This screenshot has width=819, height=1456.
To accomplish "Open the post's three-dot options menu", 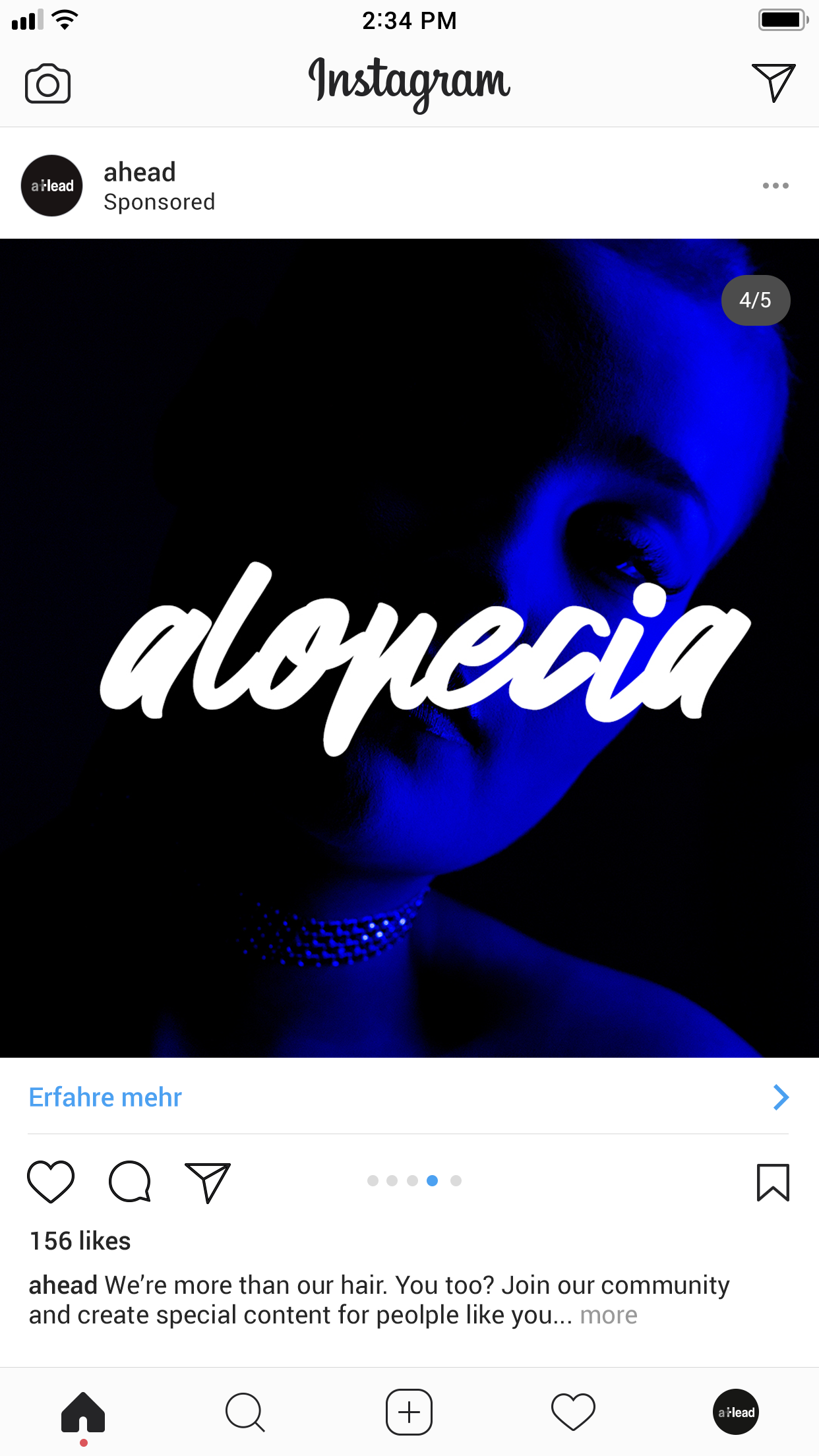I will [775, 185].
